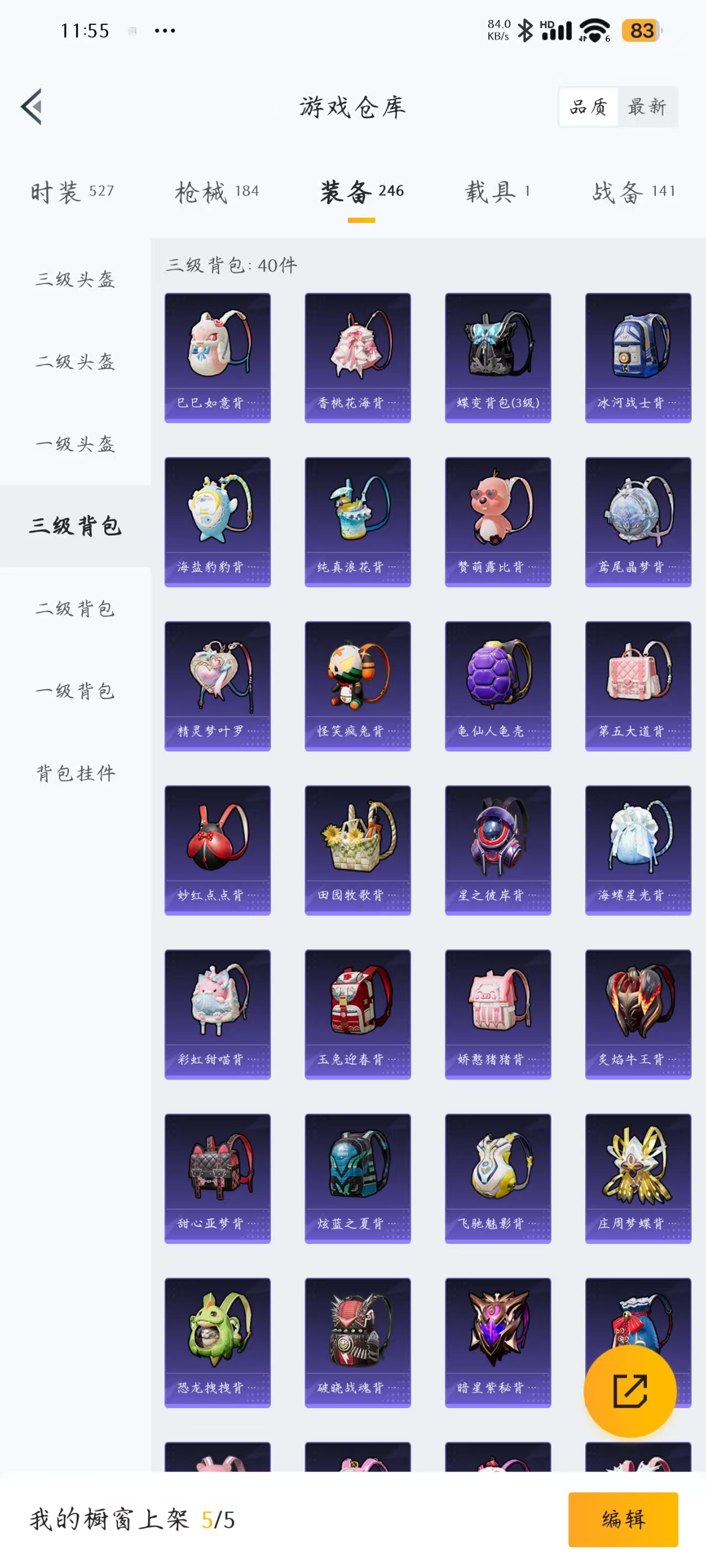Switch to the 时装 tab
This screenshot has height=1568, width=706.
tap(72, 192)
